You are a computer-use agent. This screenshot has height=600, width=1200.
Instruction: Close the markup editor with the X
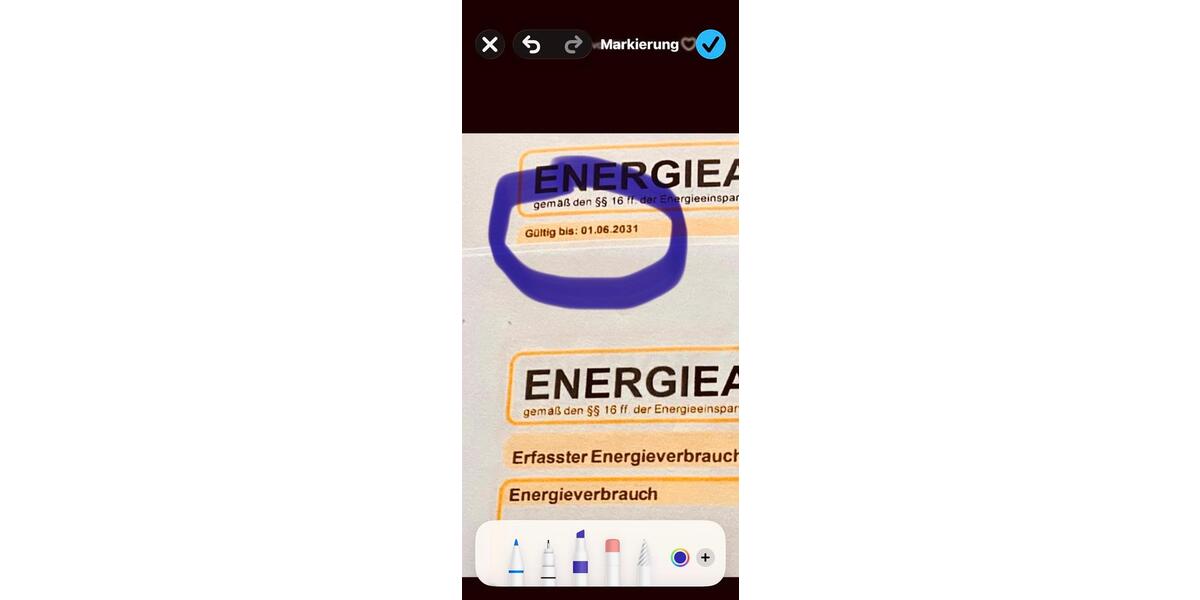[x=490, y=44]
